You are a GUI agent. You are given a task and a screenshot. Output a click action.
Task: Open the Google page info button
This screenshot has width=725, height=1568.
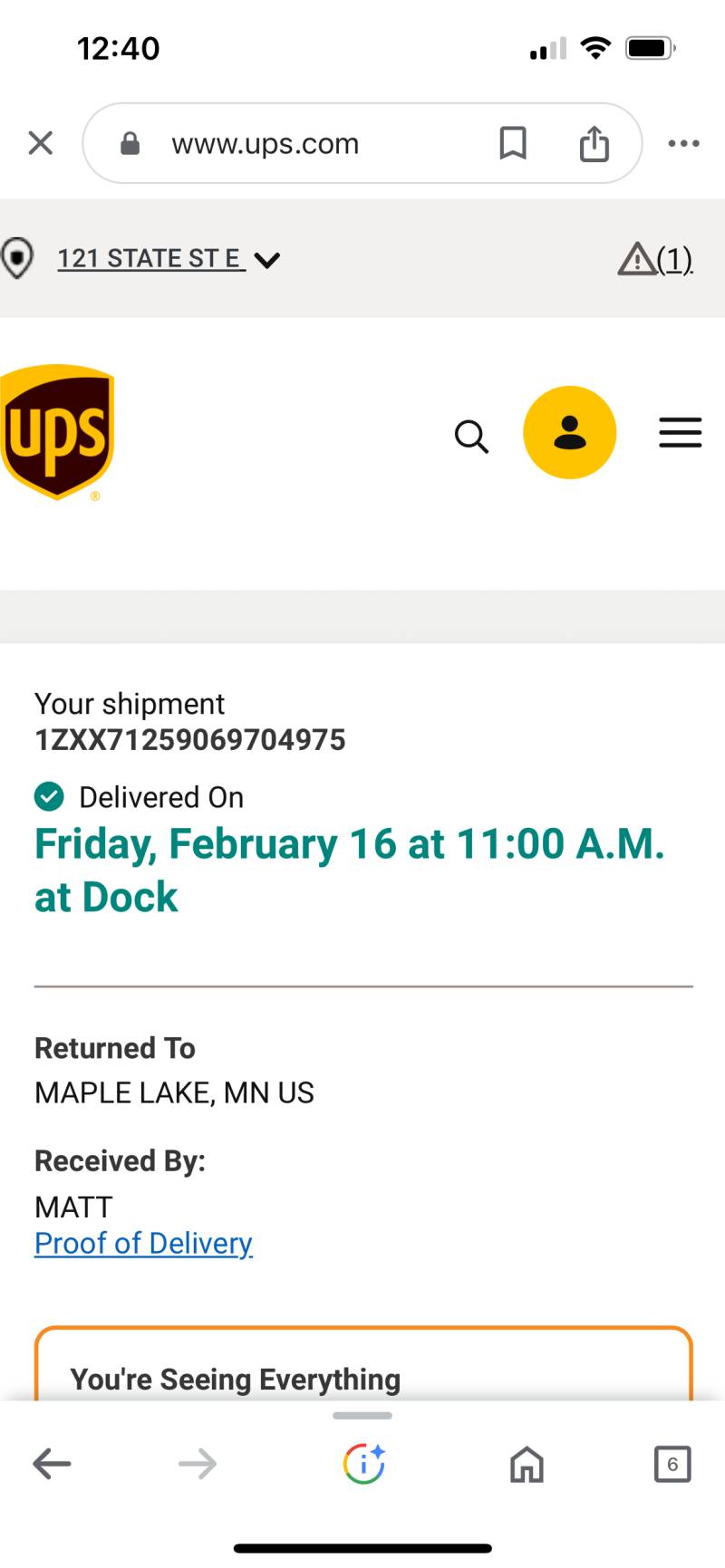pos(363,1463)
